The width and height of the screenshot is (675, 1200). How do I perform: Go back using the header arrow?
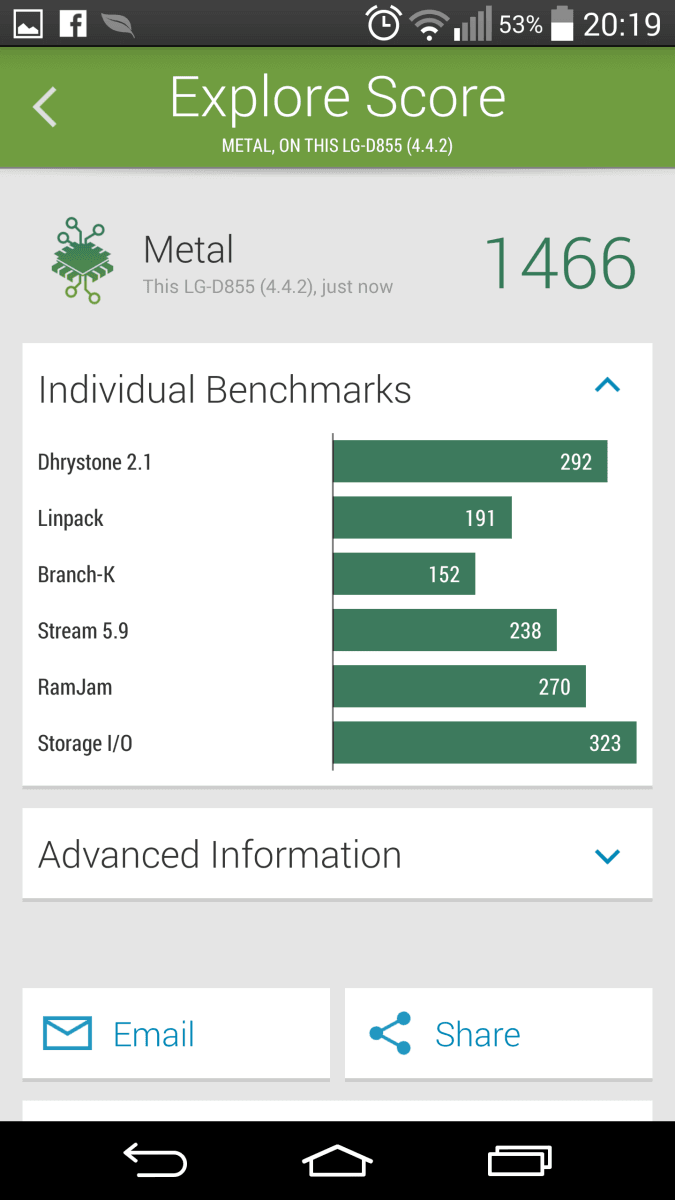coord(45,107)
